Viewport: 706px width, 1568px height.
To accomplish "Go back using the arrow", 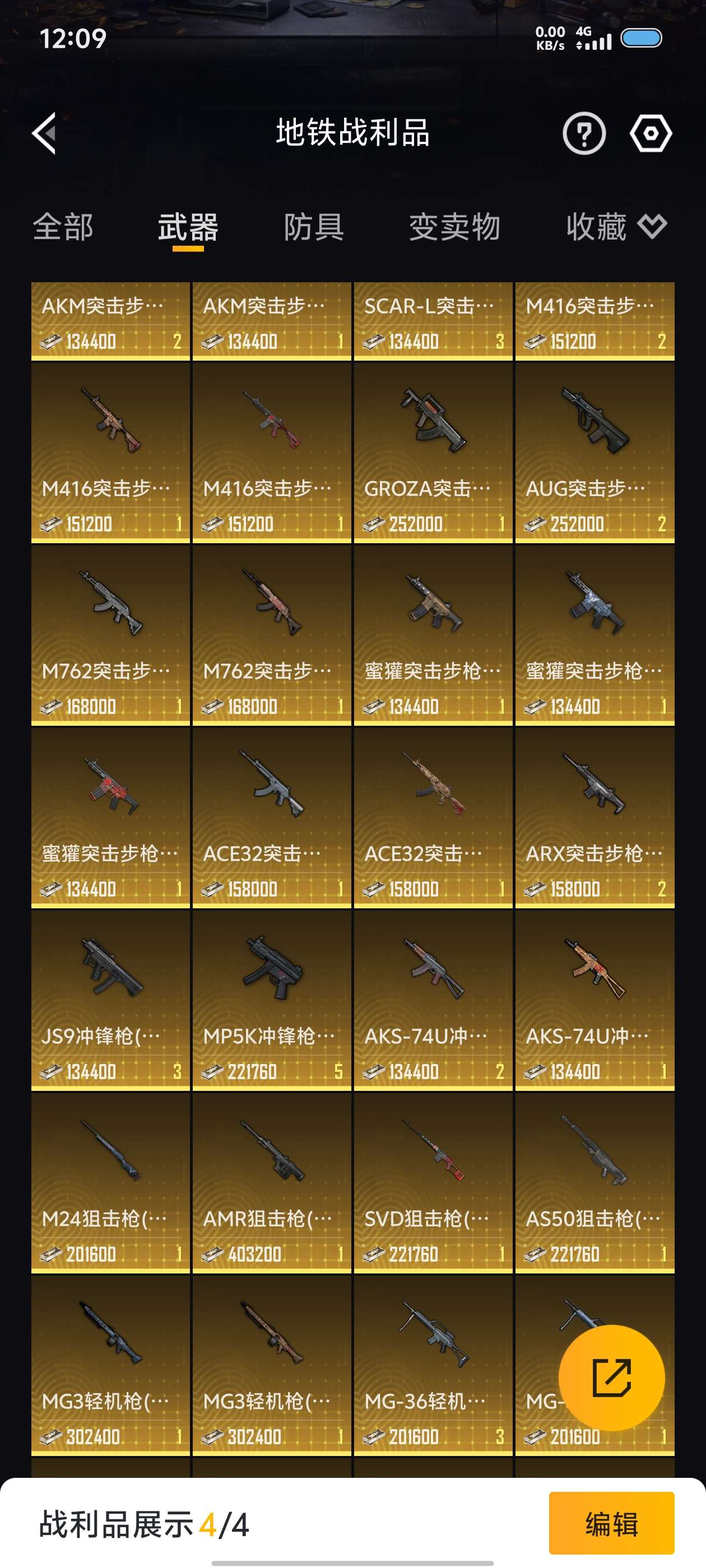I will 44,133.
